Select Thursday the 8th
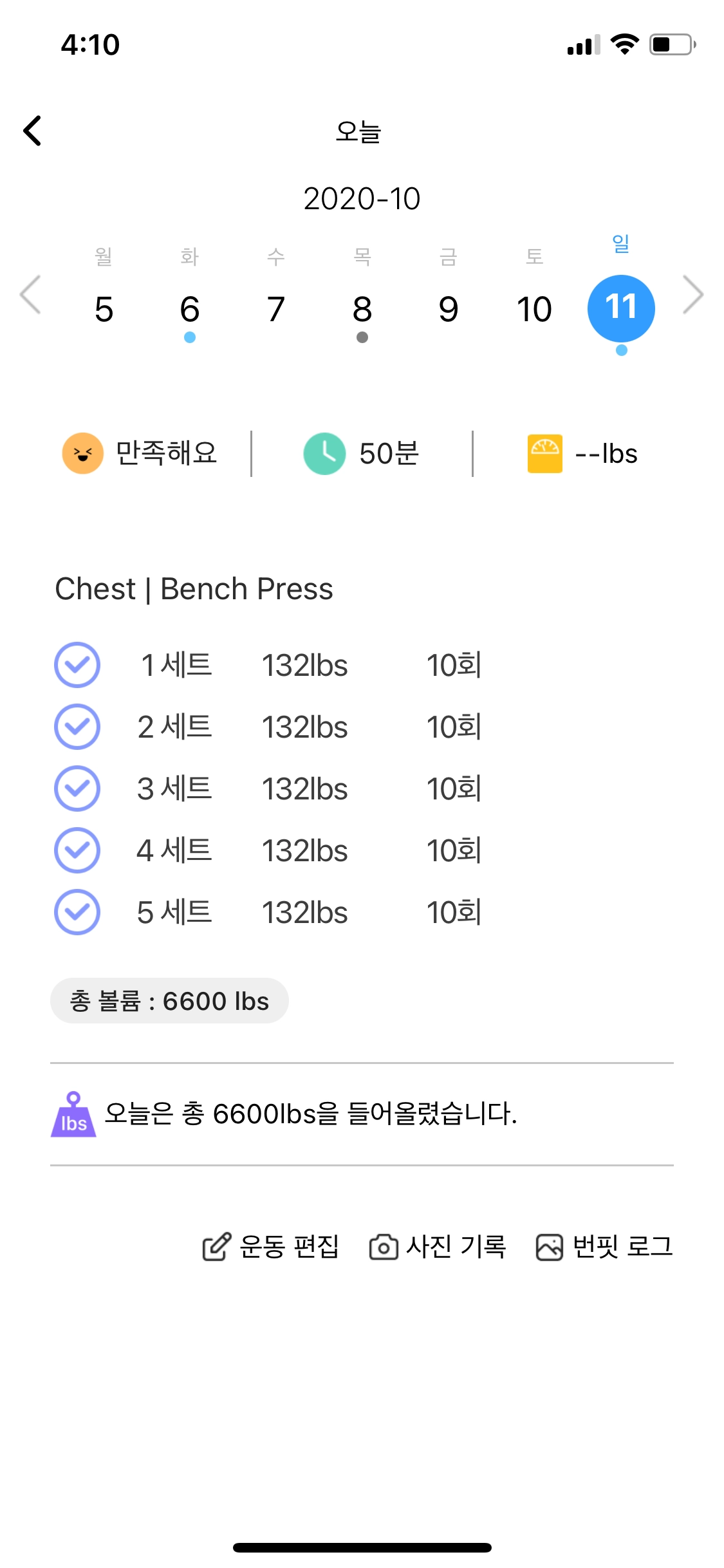724x1568 pixels. point(362,309)
